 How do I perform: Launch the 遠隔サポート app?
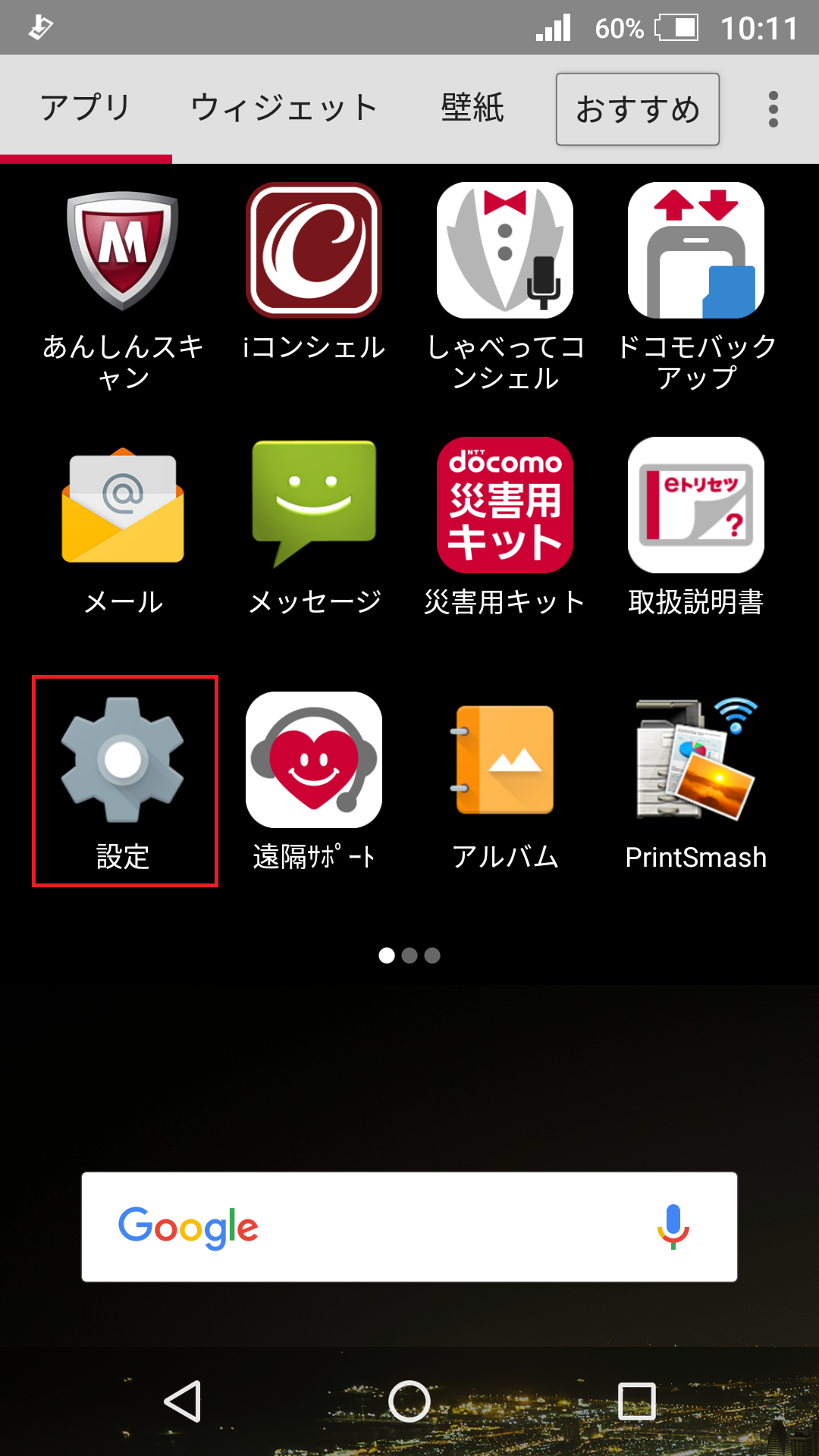pos(314,781)
